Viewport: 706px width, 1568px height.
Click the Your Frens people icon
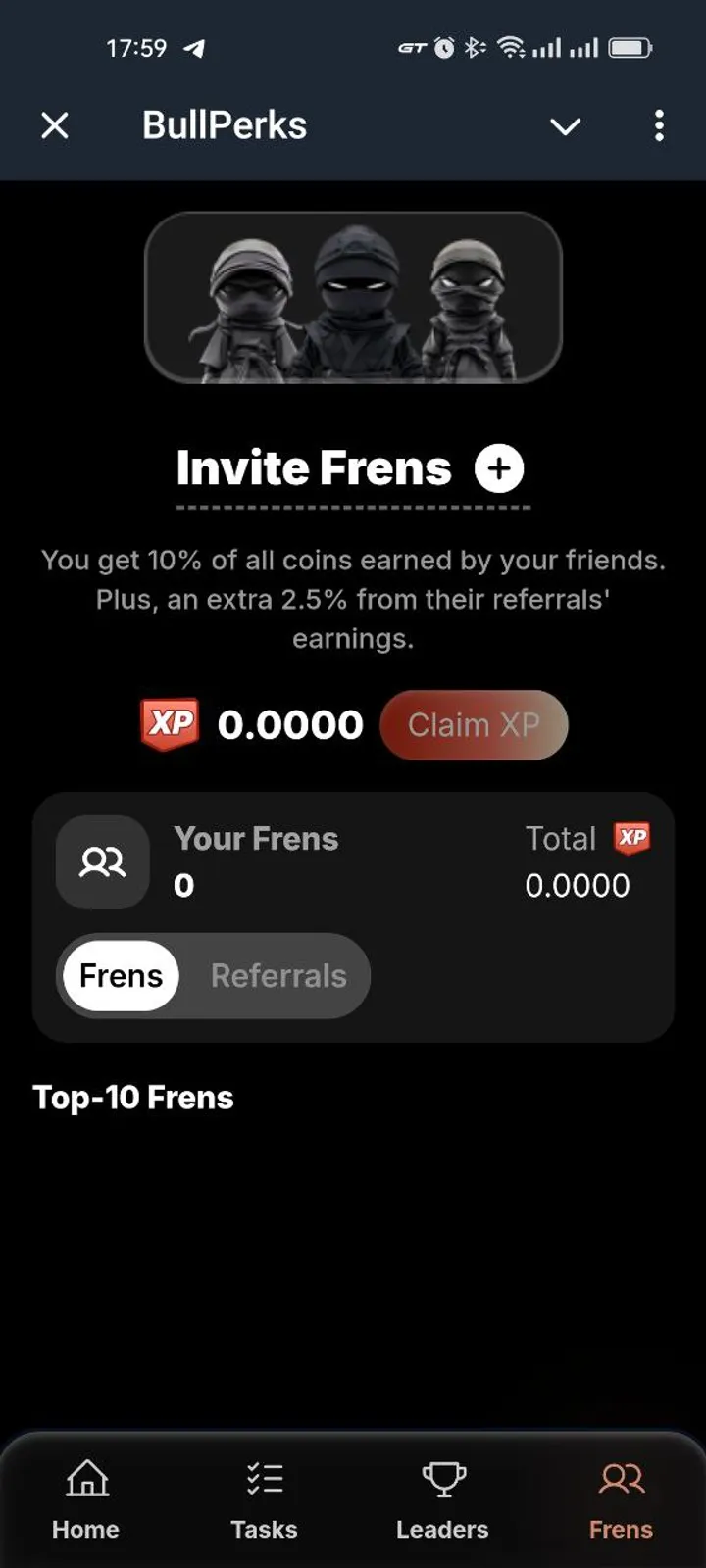pyautogui.click(x=102, y=861)
